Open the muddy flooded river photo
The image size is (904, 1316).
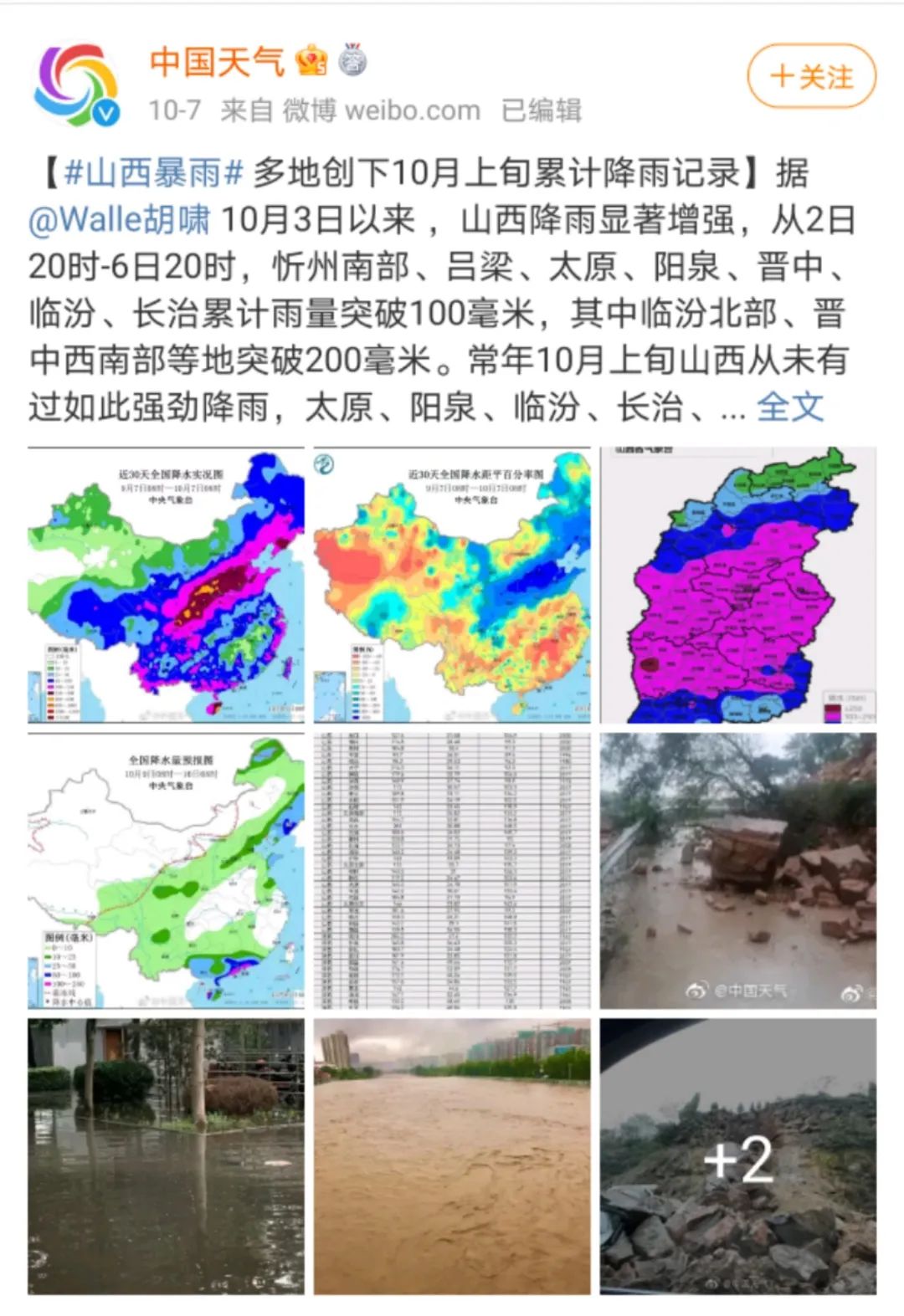coord(452,1156)
